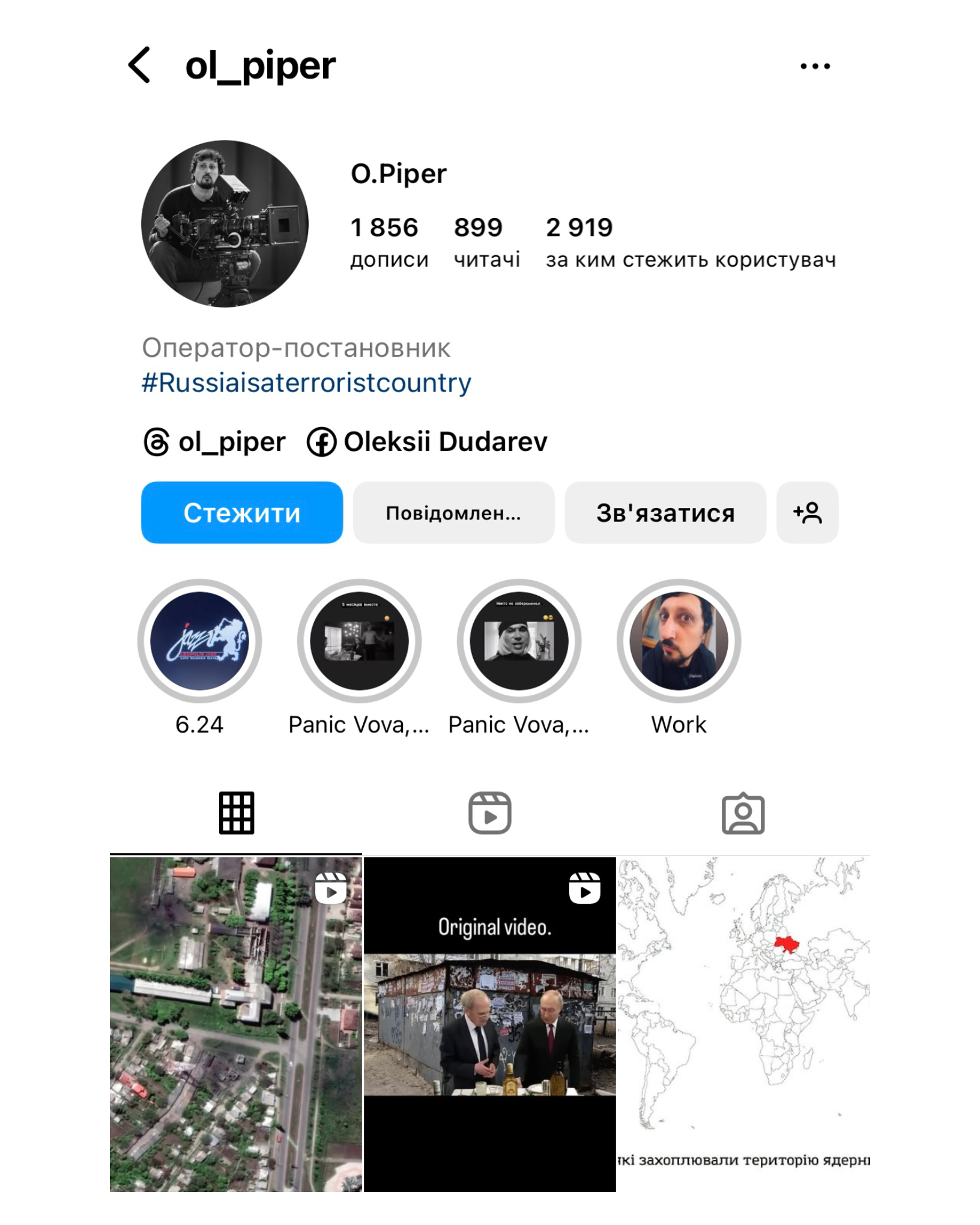The width and height of the screenshot is (980, 1225).
Task: Open the world map post
Action: (x=743, y=1024)
